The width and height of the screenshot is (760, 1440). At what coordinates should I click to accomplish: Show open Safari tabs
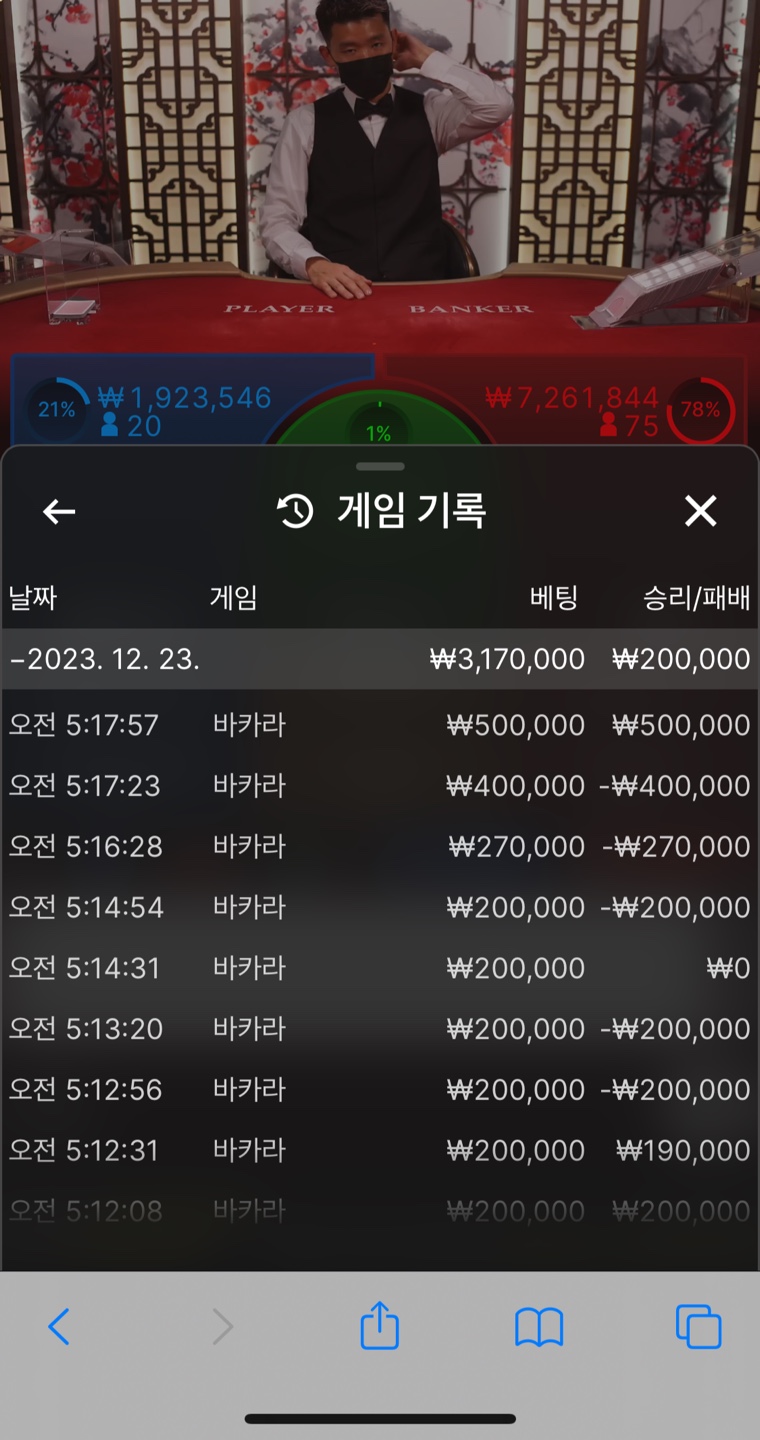(x=698, y=1327)
